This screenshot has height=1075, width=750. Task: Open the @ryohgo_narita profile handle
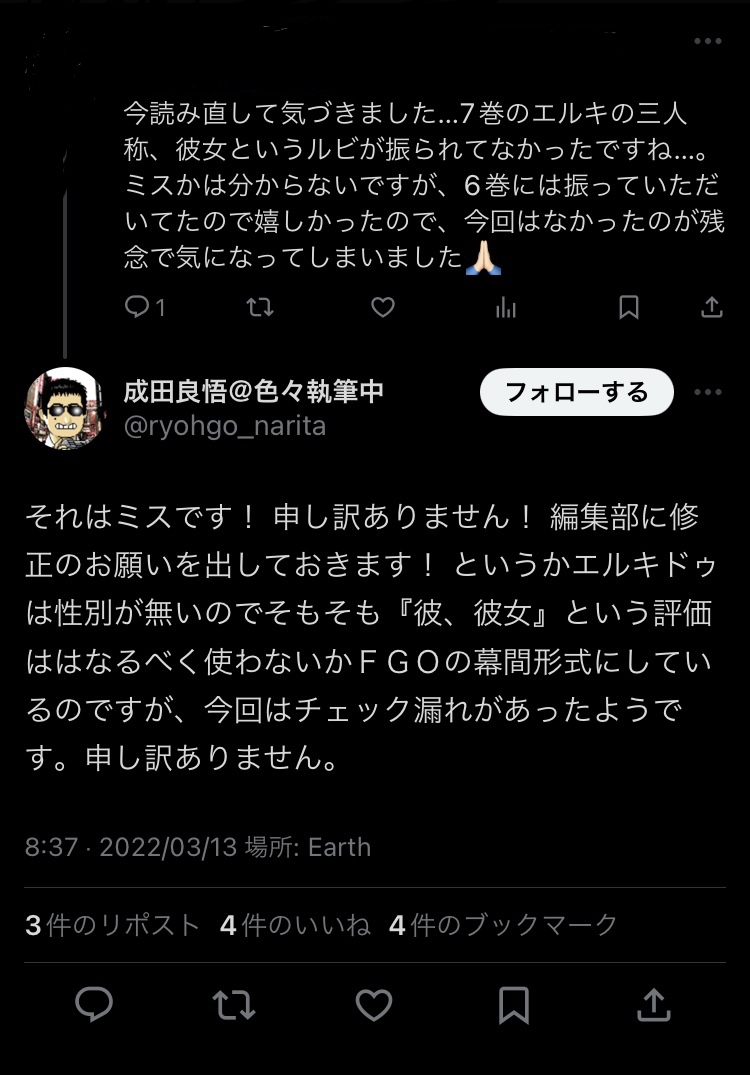(225, 427)
